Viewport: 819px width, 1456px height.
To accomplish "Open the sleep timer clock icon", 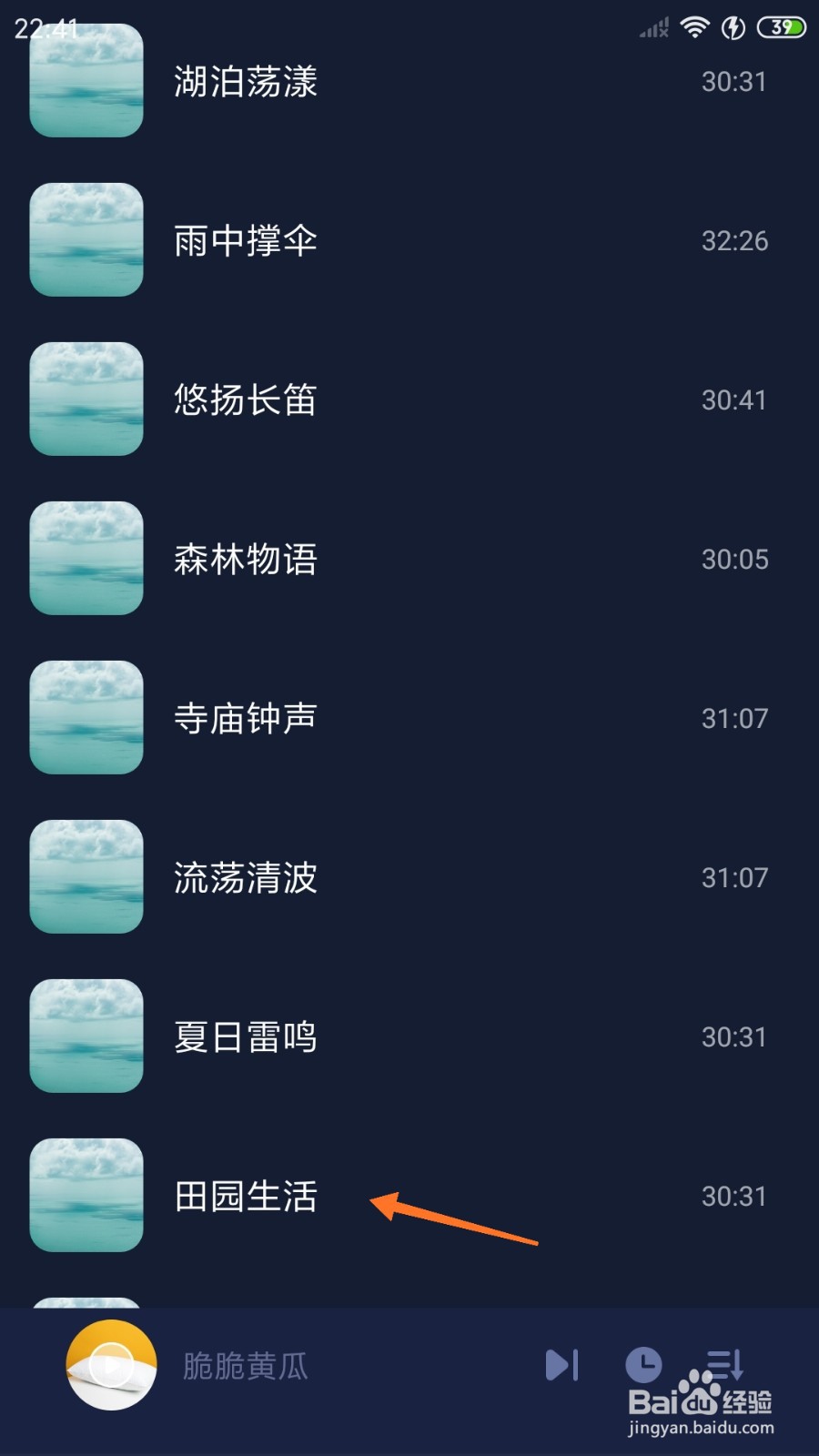I will 643,1365.
